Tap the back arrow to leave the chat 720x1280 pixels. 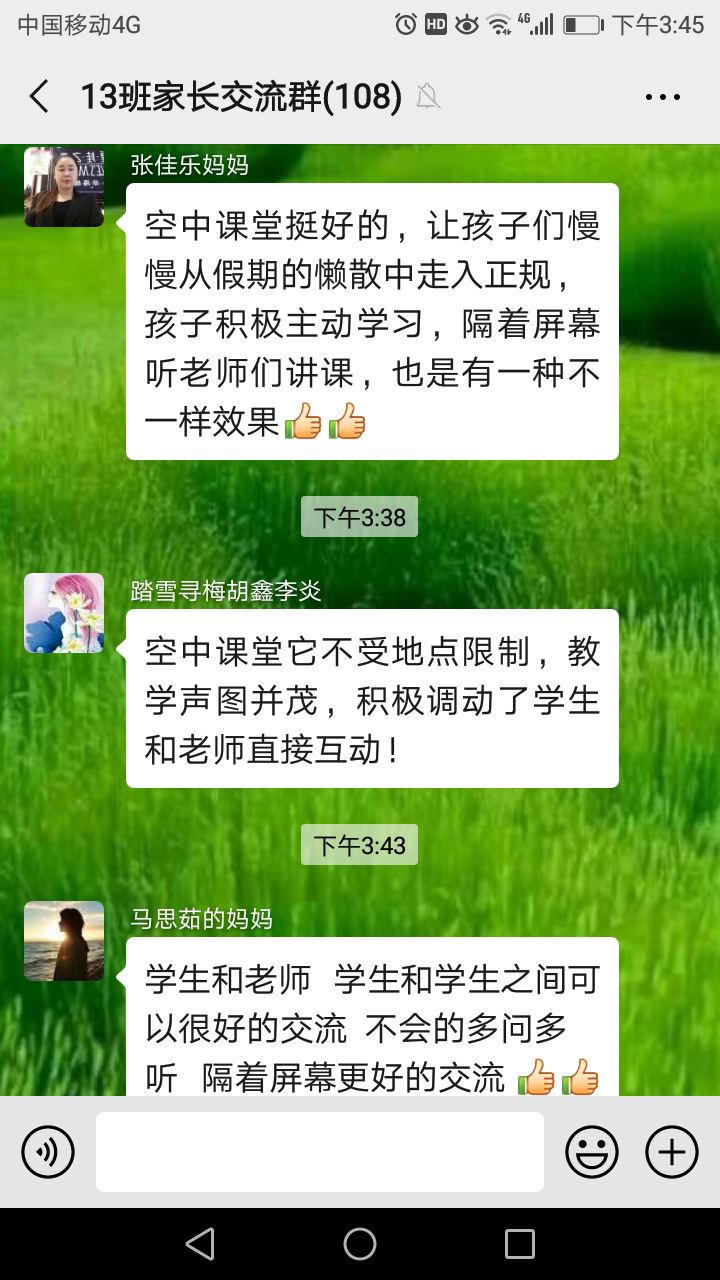click(x=38, y=96)
